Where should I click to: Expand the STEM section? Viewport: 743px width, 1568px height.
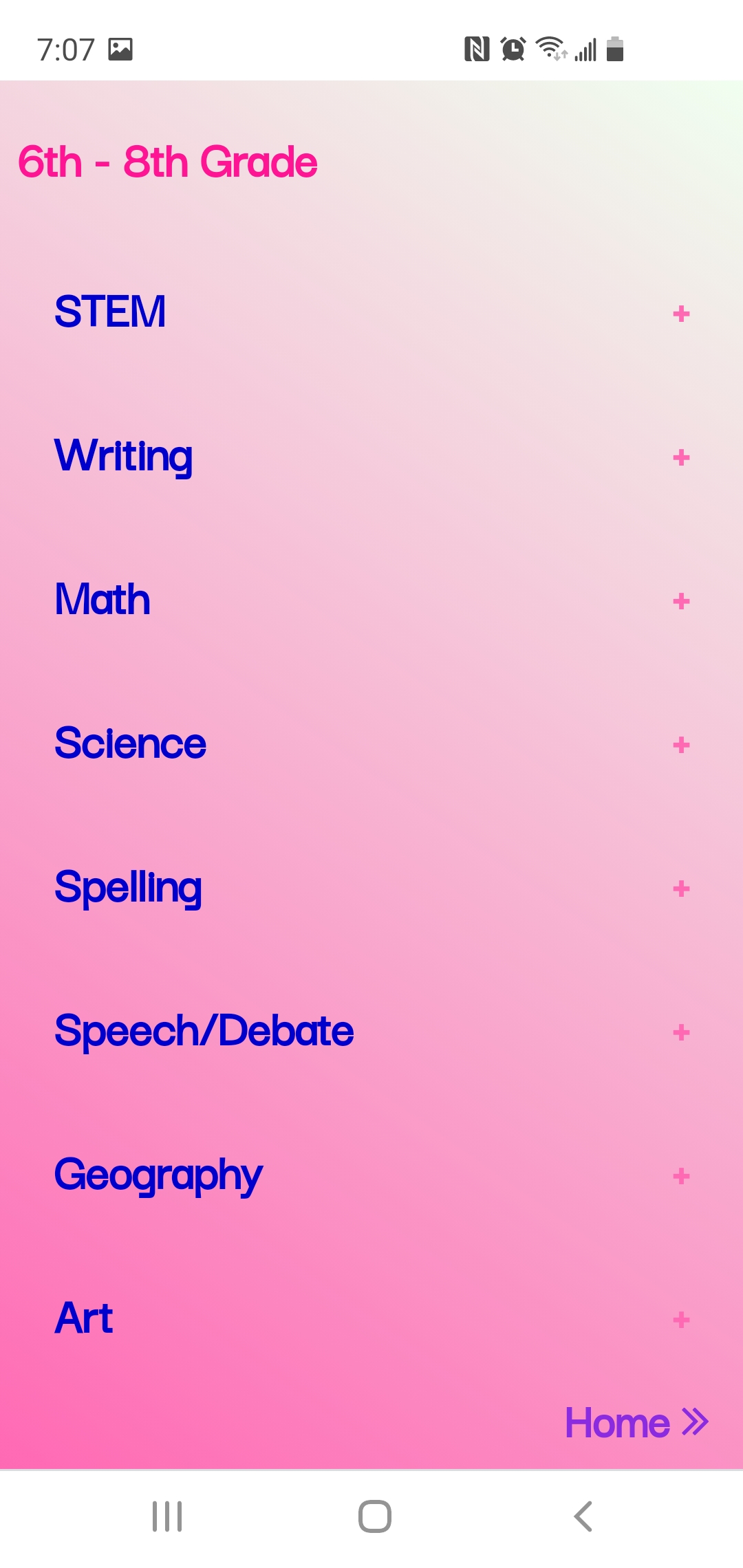pos(681,314)
